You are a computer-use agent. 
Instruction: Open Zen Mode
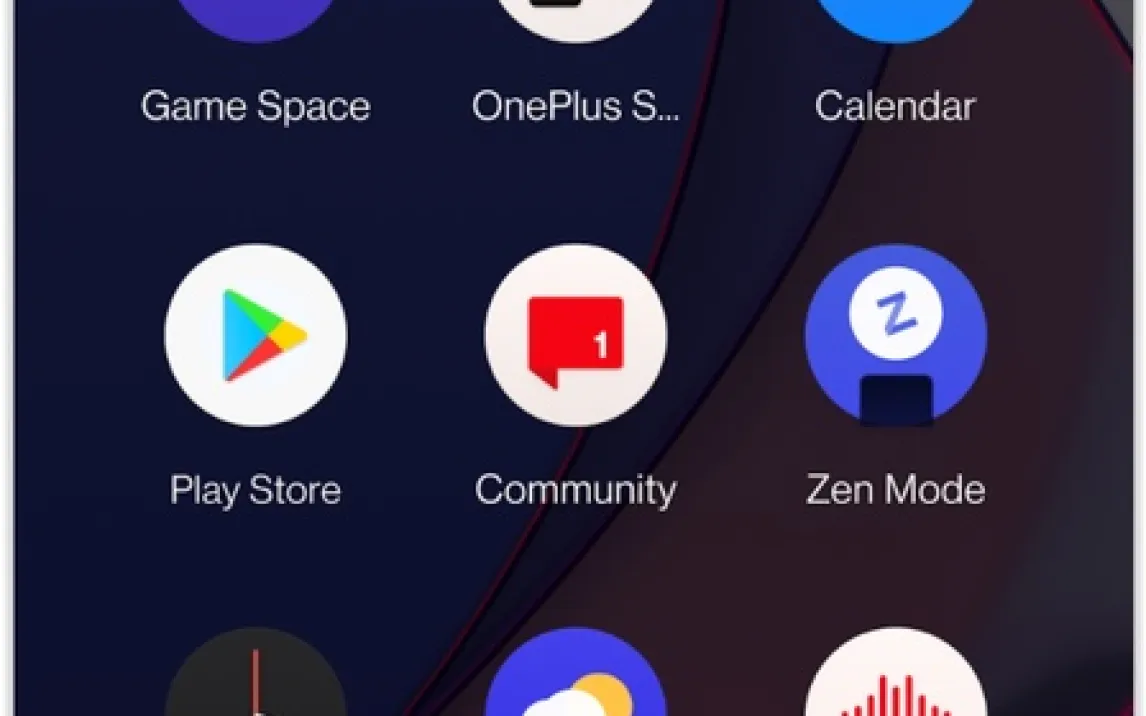[x=895, y=336]
